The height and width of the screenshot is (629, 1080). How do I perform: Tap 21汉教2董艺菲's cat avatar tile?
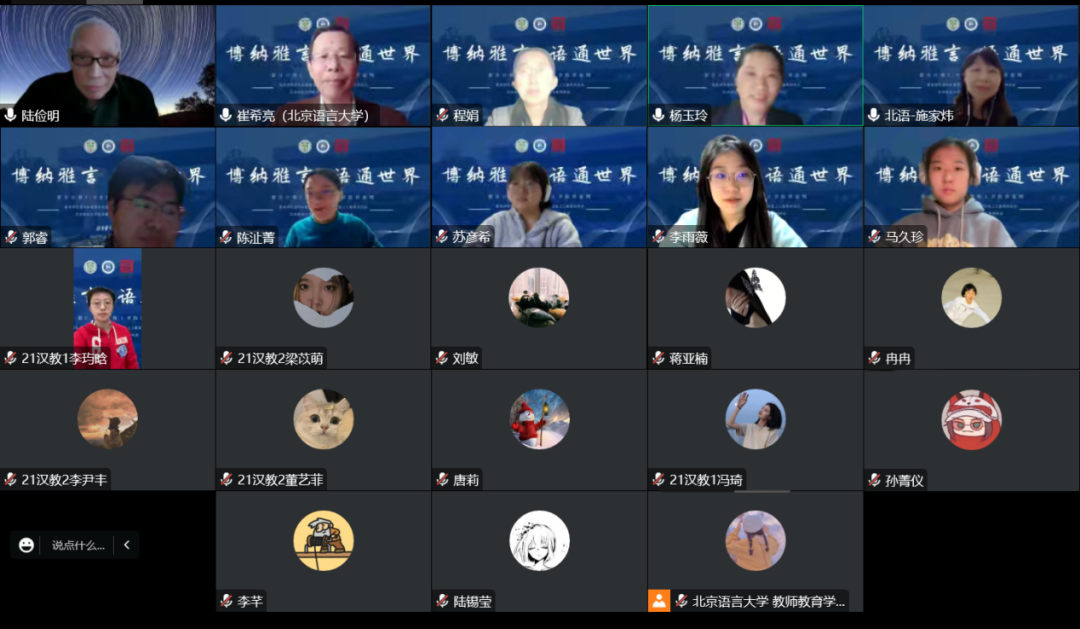[x=323, y=429]
